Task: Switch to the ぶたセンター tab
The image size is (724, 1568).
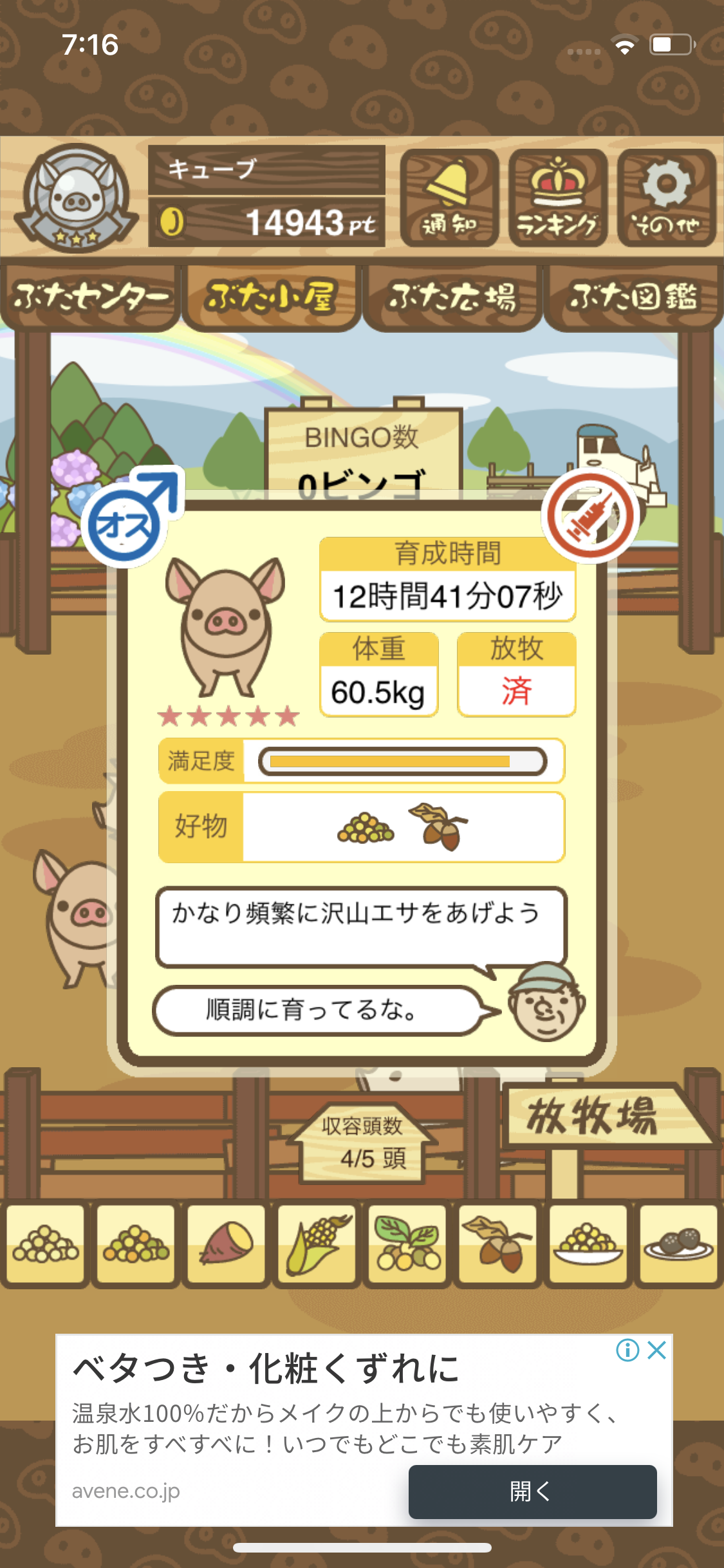Action: [90, 297]
